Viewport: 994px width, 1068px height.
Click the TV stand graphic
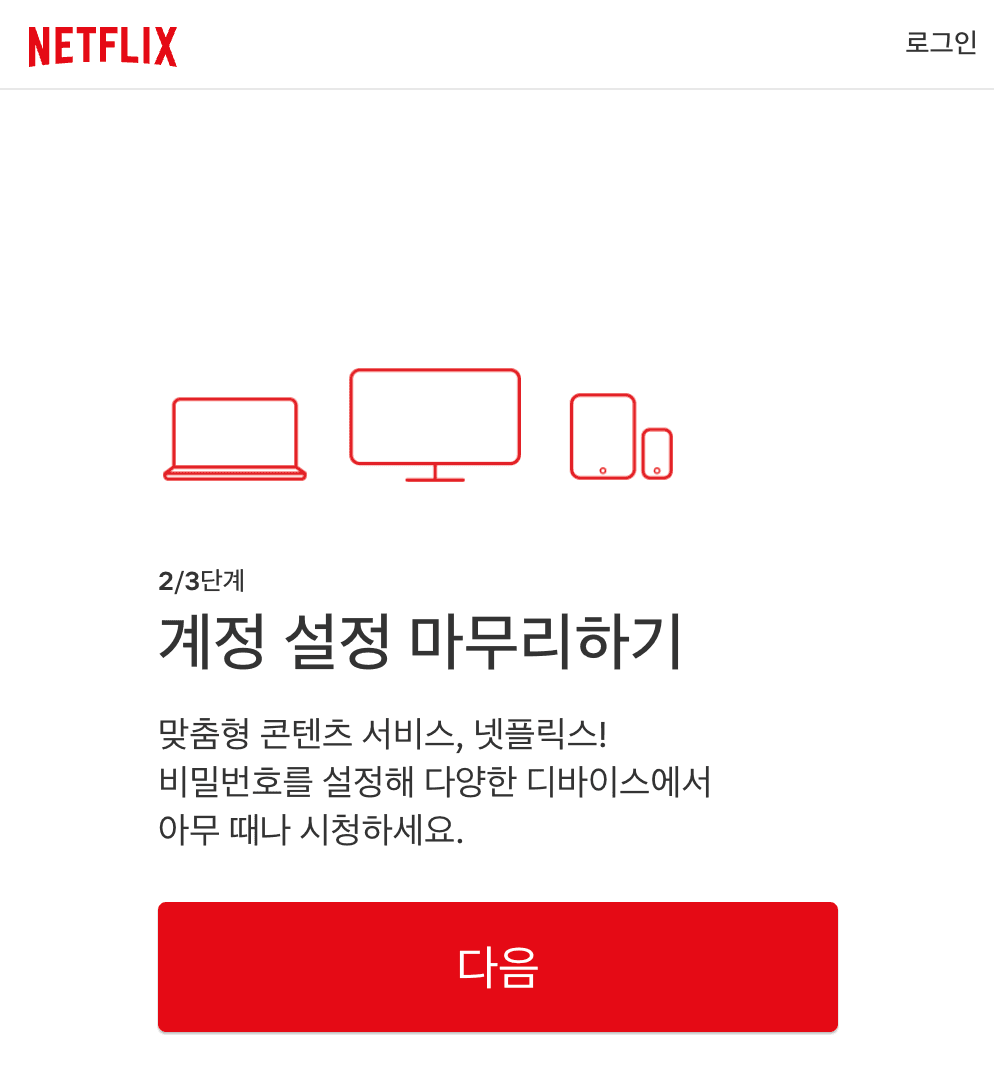tap(434, 472)
